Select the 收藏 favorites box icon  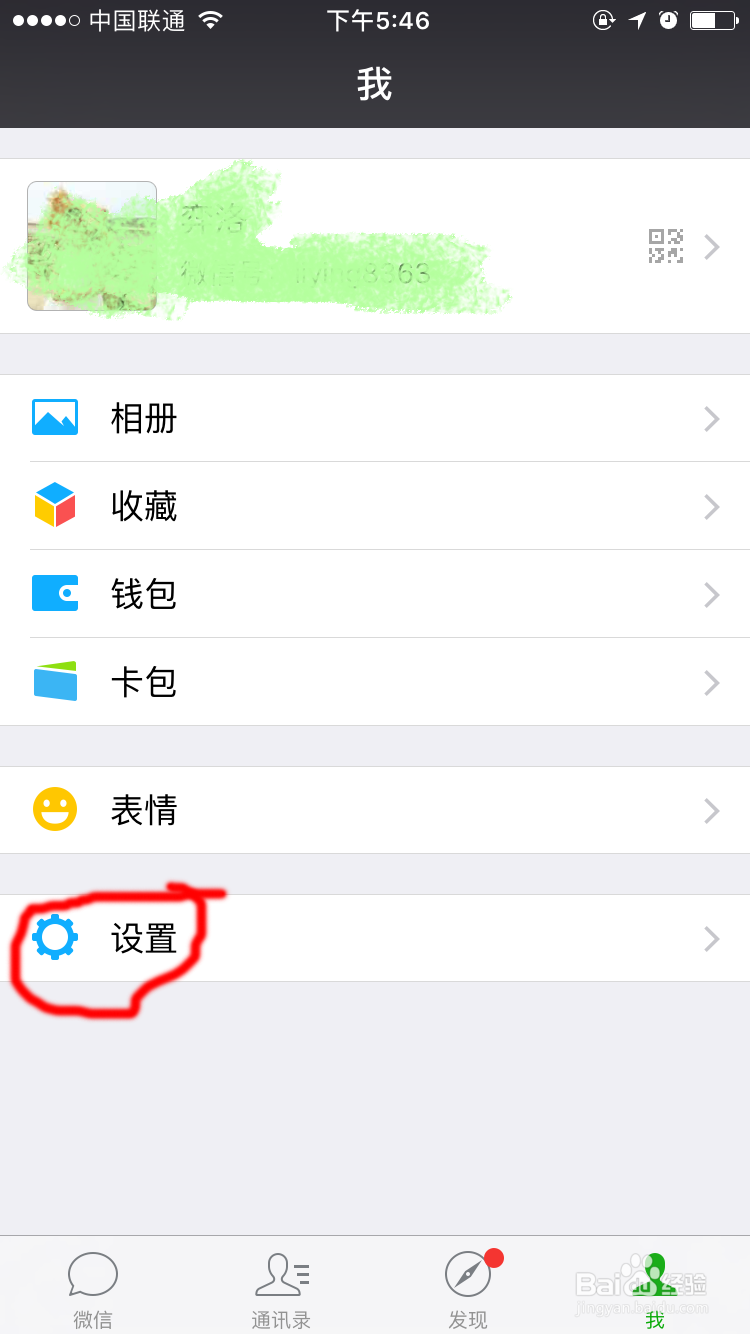[x=55, y=506]
